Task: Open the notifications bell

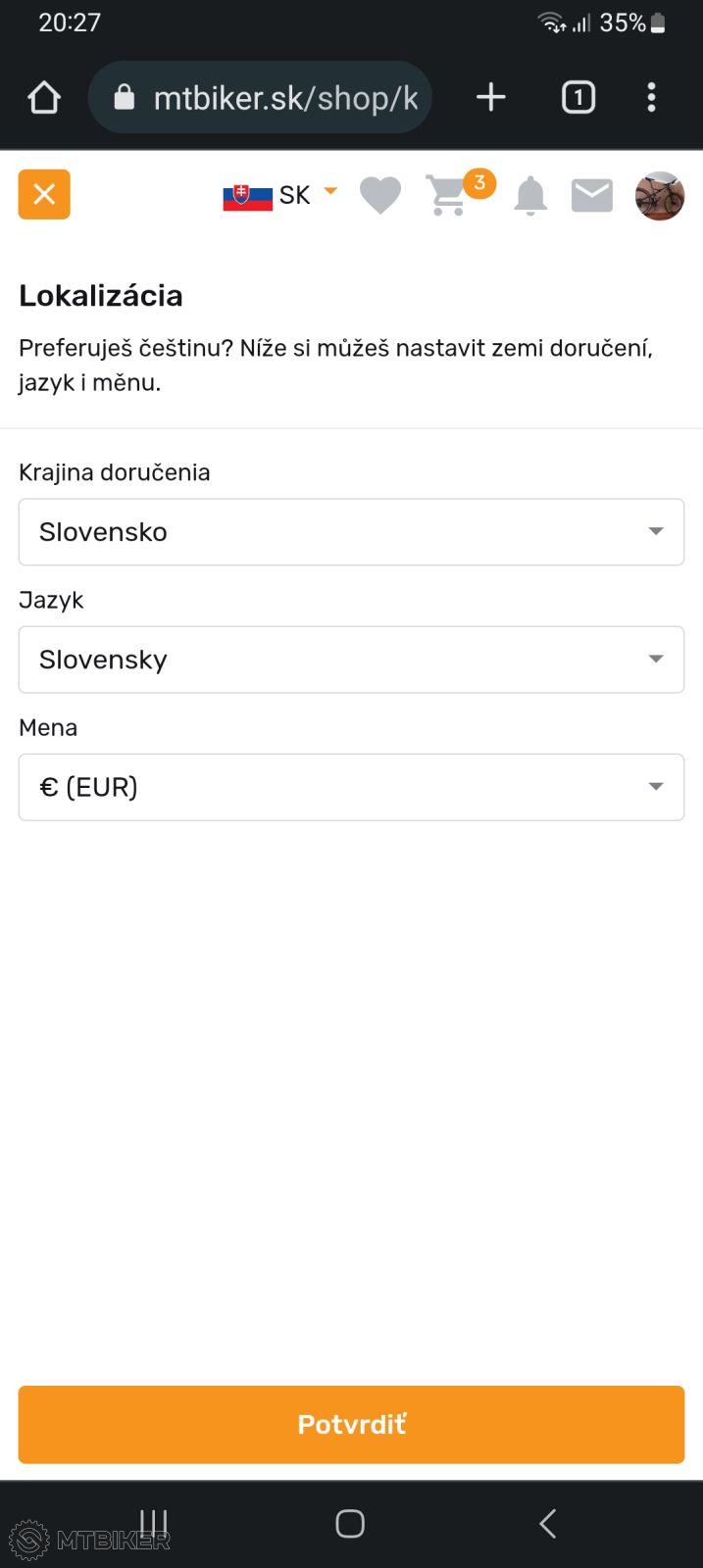Action: tap(530, 195)
